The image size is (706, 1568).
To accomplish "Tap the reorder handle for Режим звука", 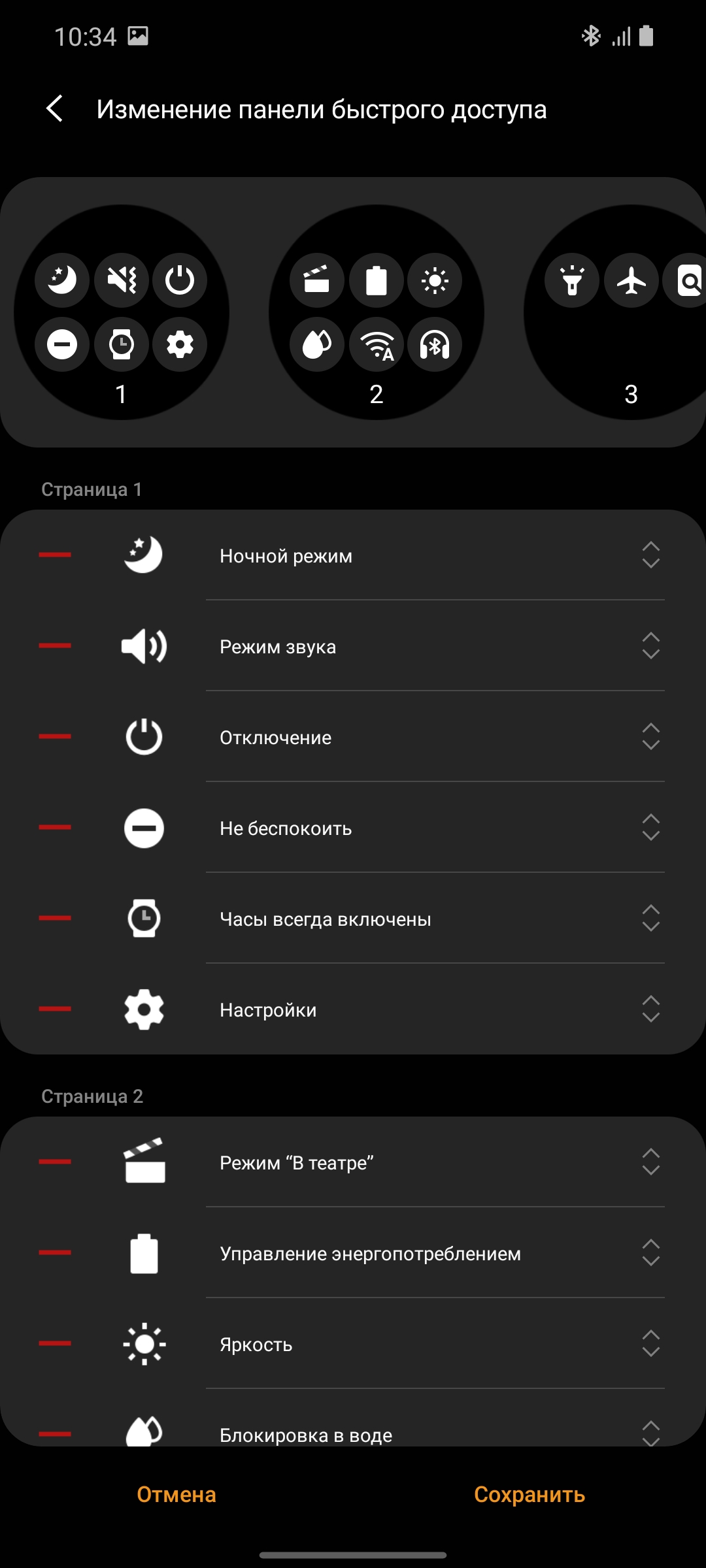I will click(650, 645).
